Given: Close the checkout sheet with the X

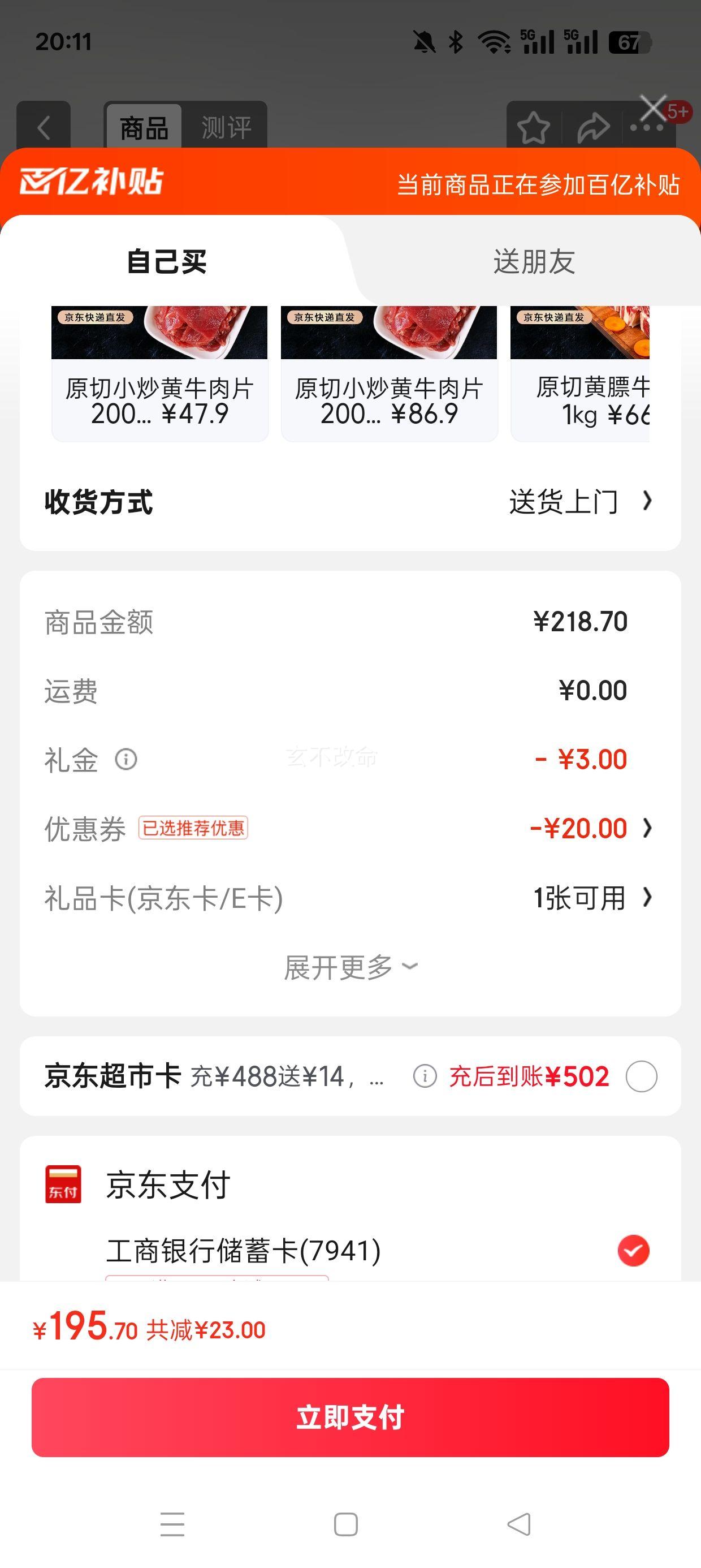Looking at the screenshot, I should (x=653, y=109).
